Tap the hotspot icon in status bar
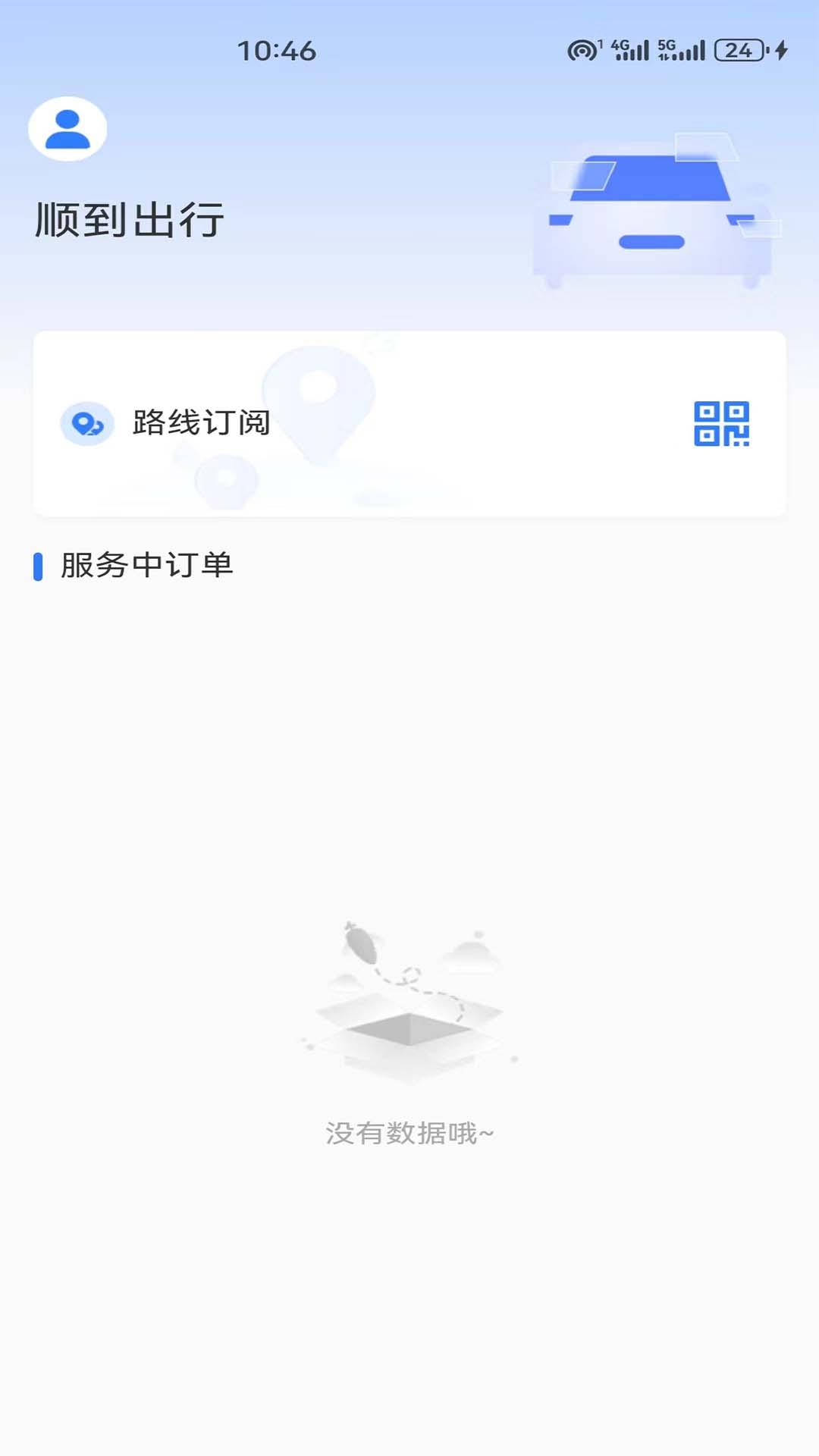This screenshot has height=1456, width=819. (580, 49)
